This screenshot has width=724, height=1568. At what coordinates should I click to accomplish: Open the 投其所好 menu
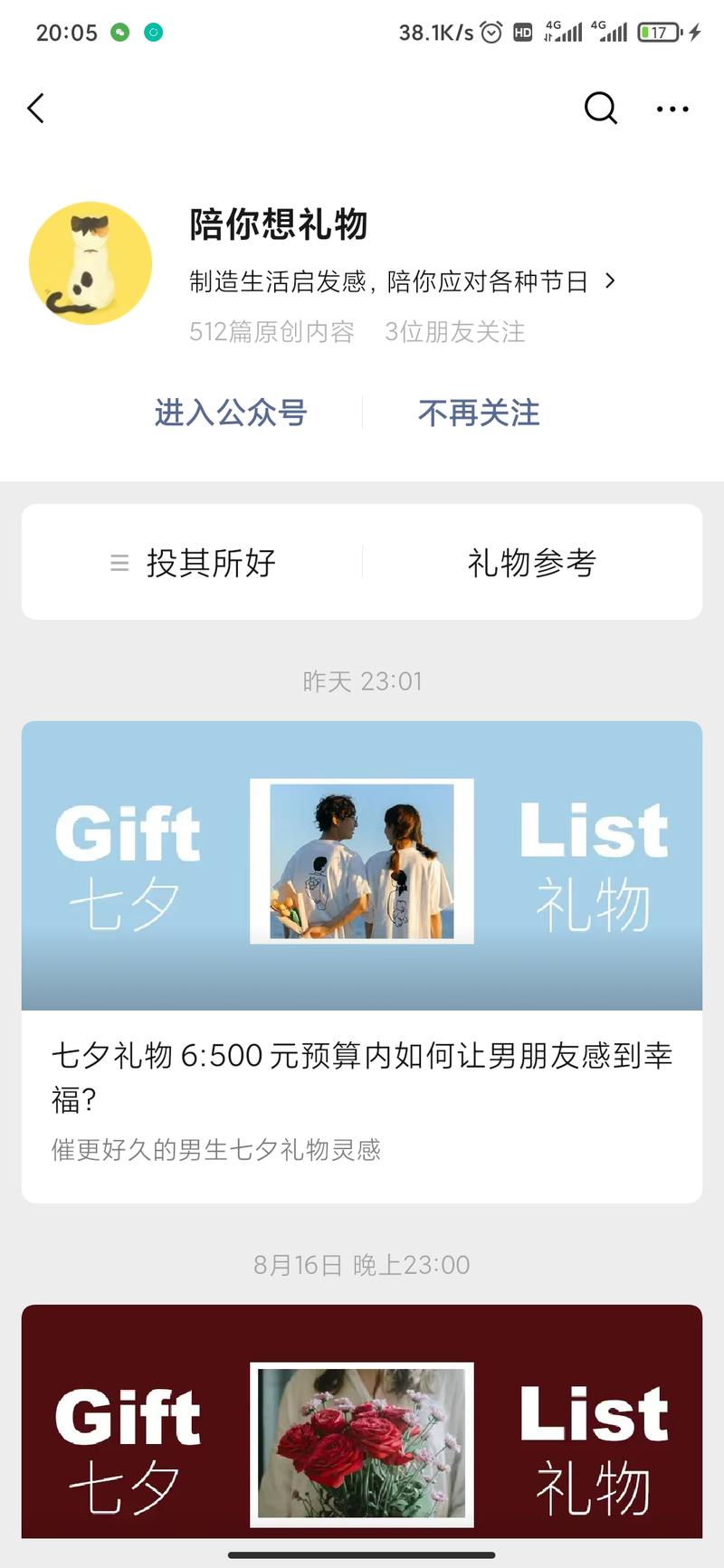194,563
